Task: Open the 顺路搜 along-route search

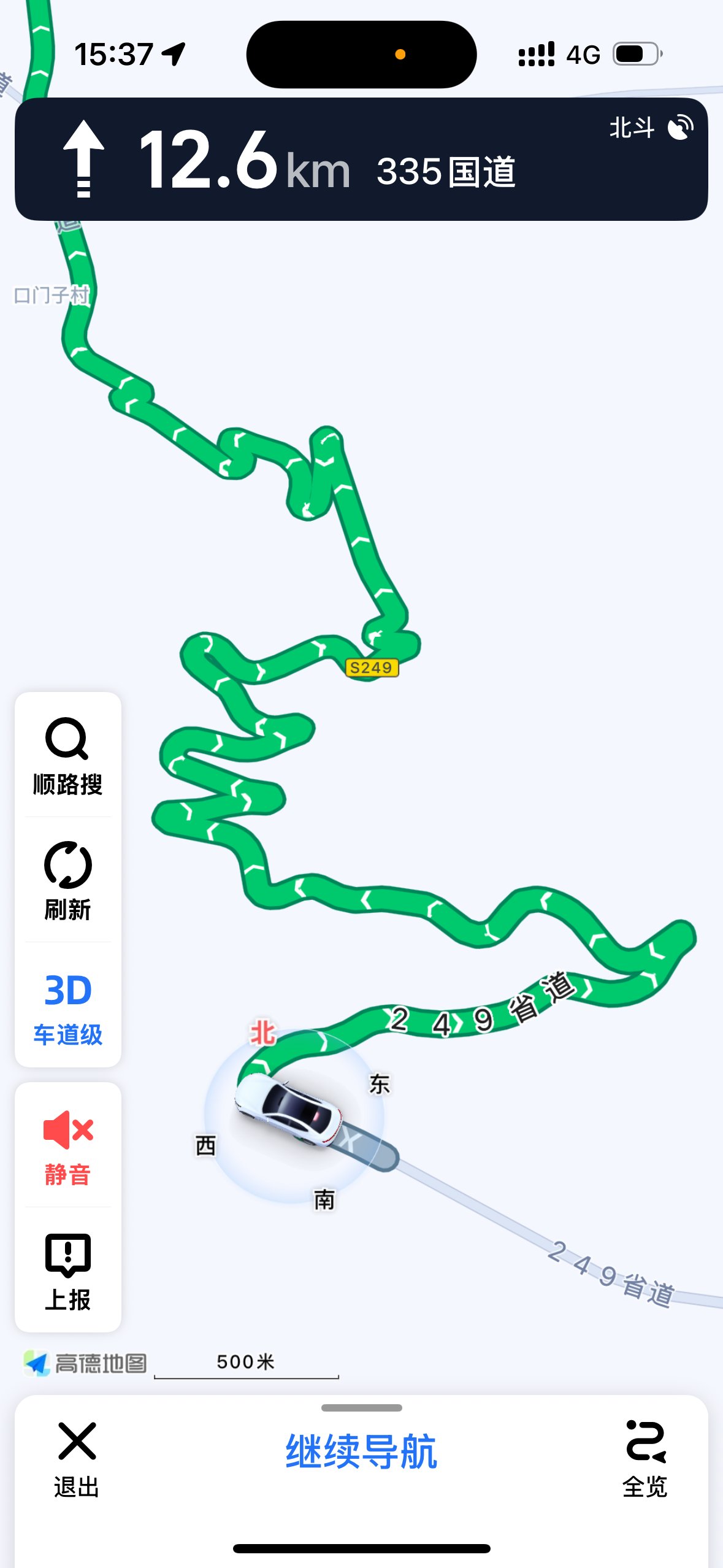Action: (x=67, y=755)
